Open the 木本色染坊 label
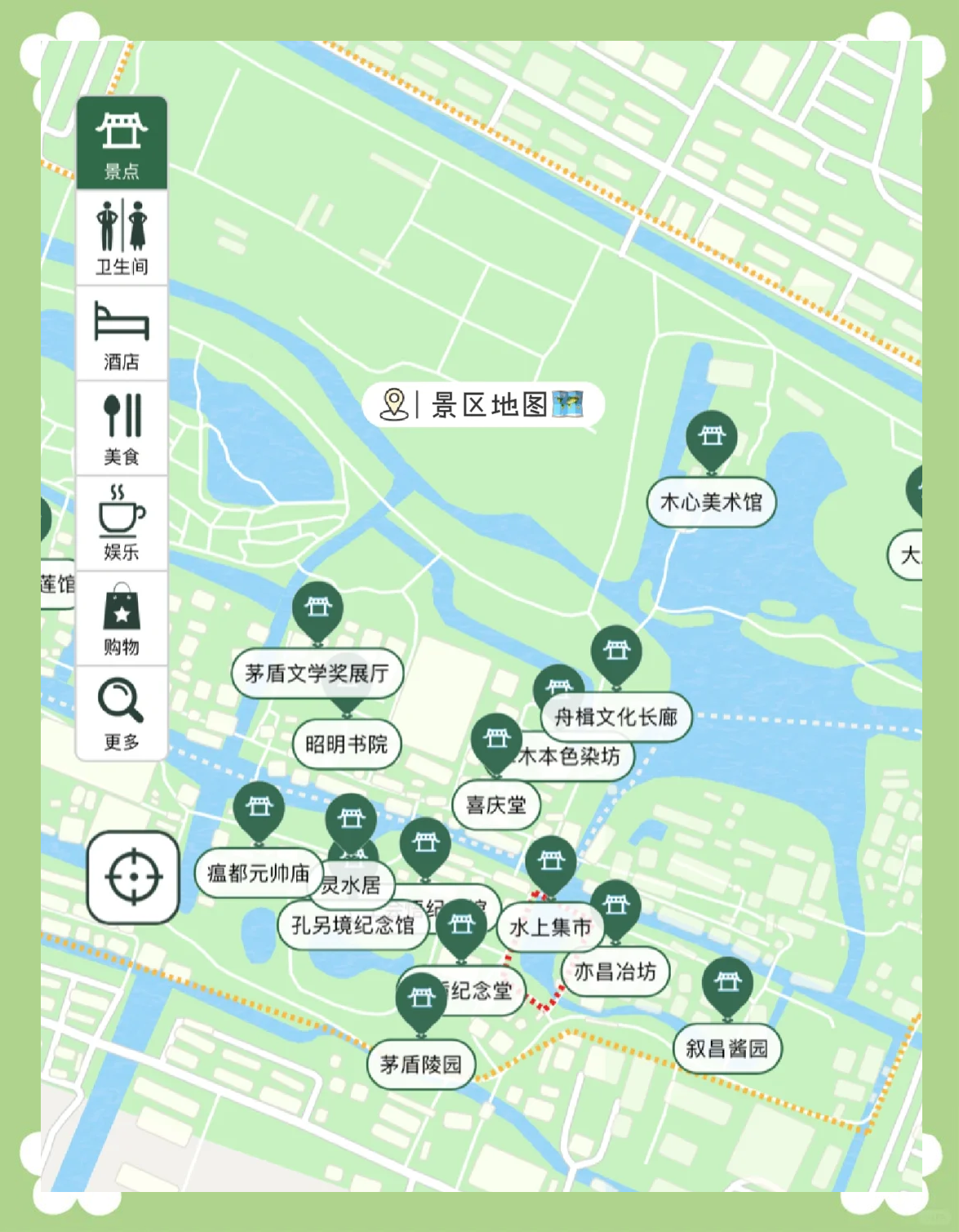 pos(577,758)
